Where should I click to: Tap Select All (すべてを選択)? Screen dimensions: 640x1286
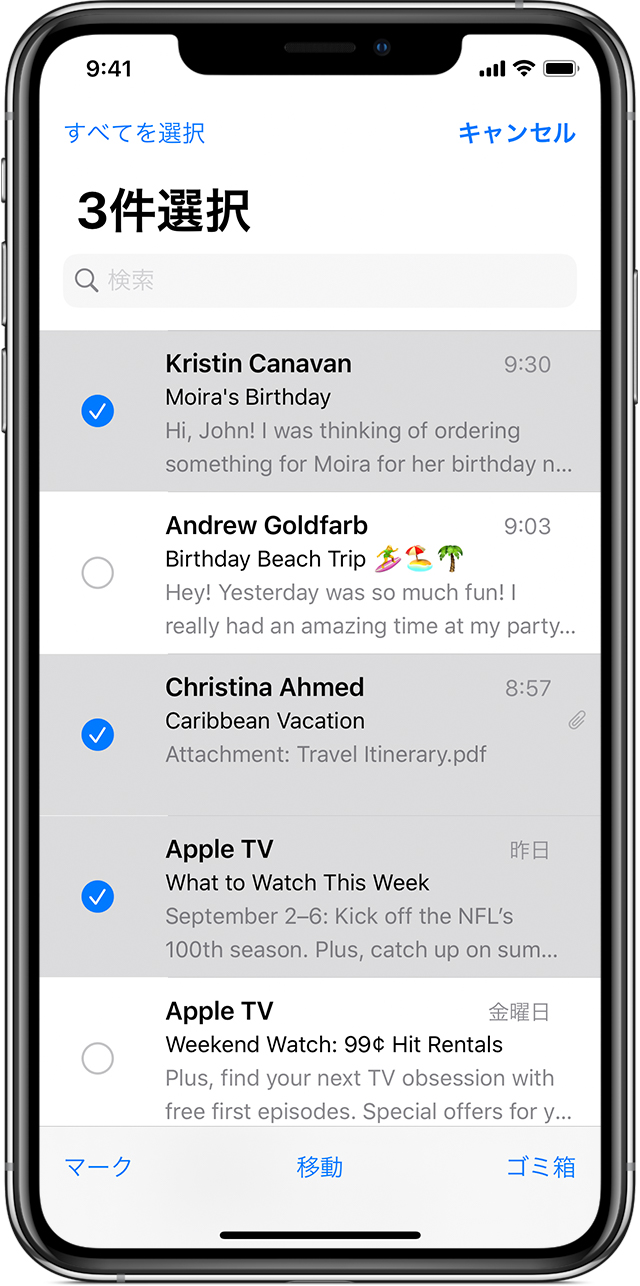(135, 133)
